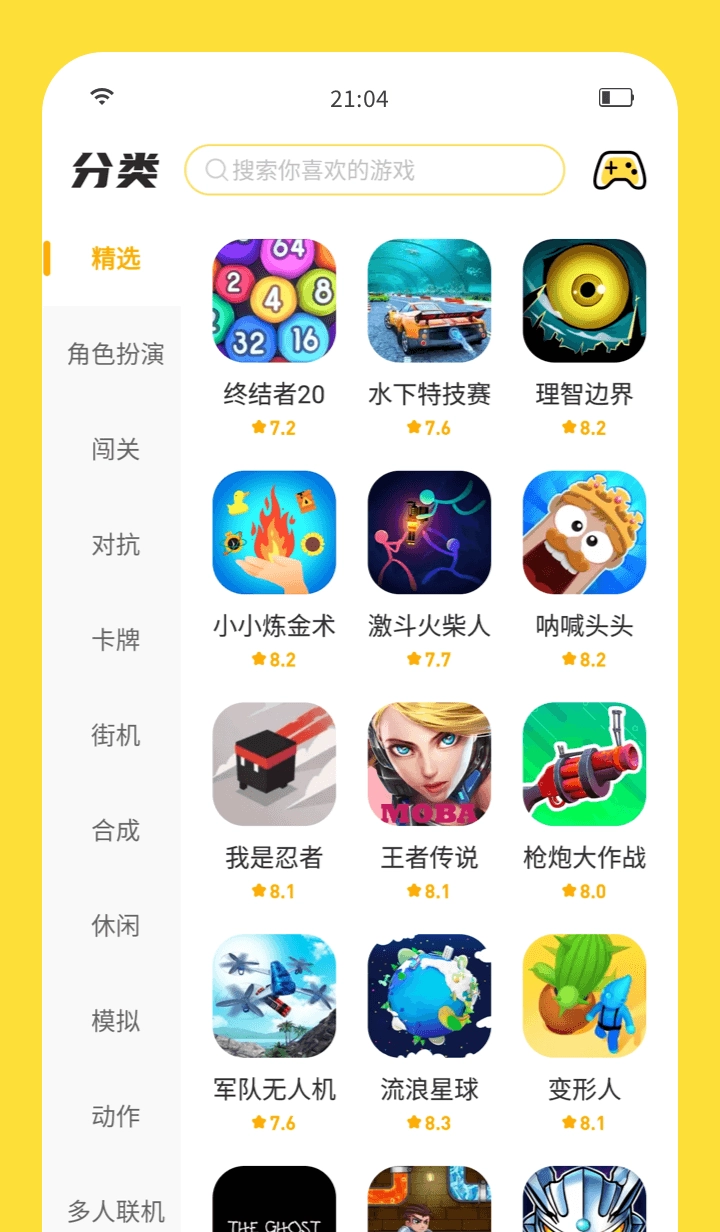Open the 我是忍者 game
The width and height of the screenshot is (720, 1232).
pyautogui.click(x=274, y=764)
